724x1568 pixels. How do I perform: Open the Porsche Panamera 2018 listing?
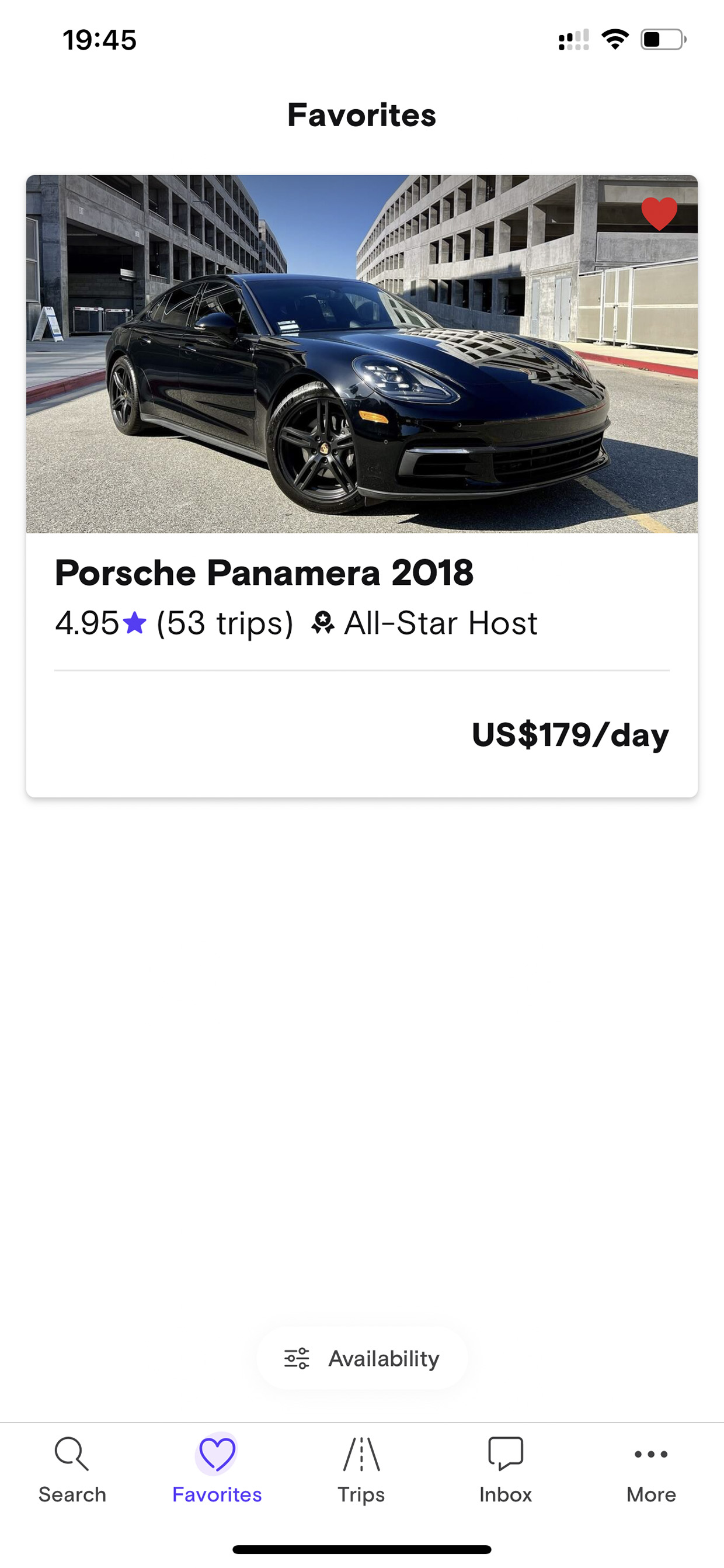pyautogui.click(x=362, y=485)
